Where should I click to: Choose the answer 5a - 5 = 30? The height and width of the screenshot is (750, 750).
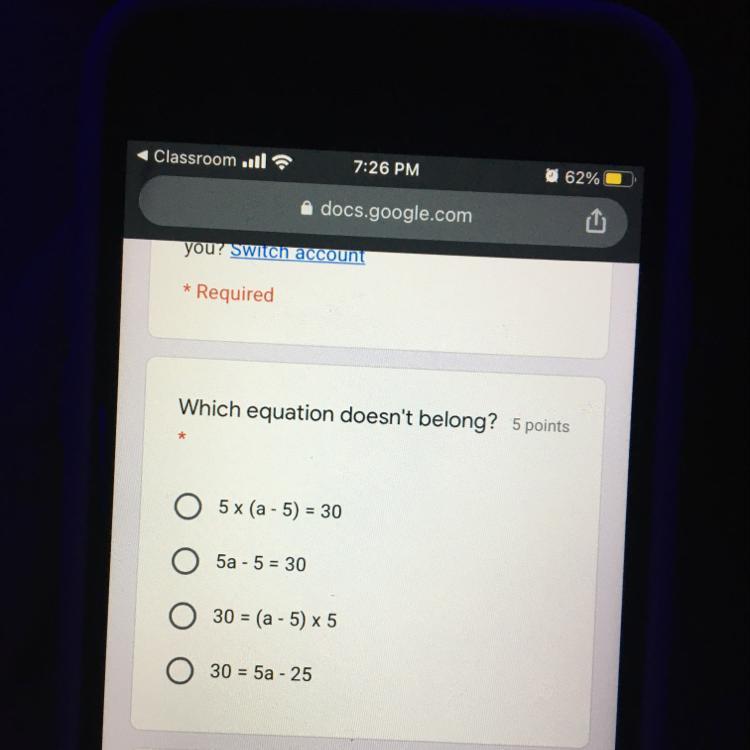point(184,563)
